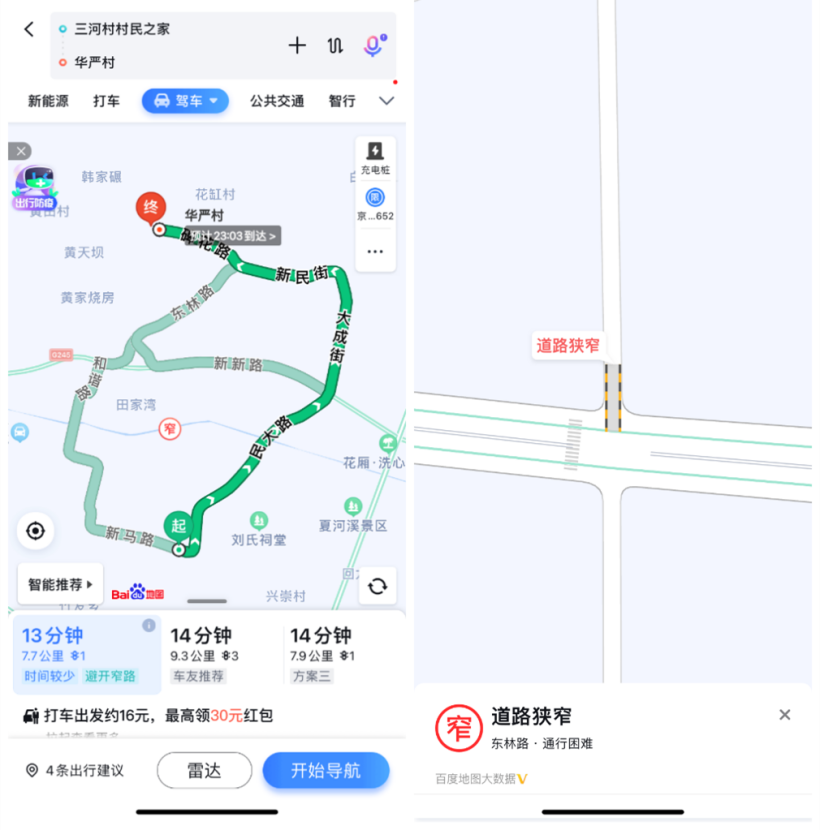Open the 智能推荐 route preference
Image resolution: width=820 pixels, height=830 pixels.
point(60,584)
